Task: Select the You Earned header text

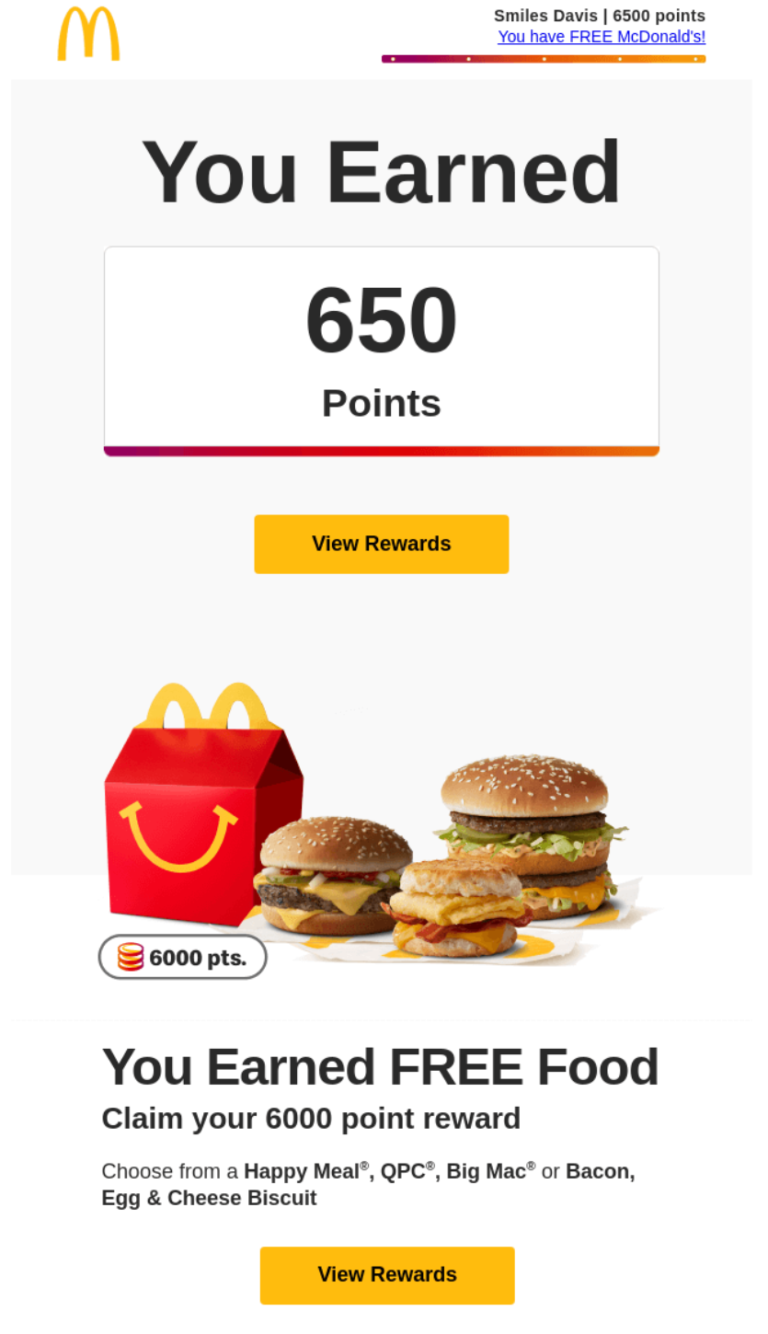Action: coord(383,170)
